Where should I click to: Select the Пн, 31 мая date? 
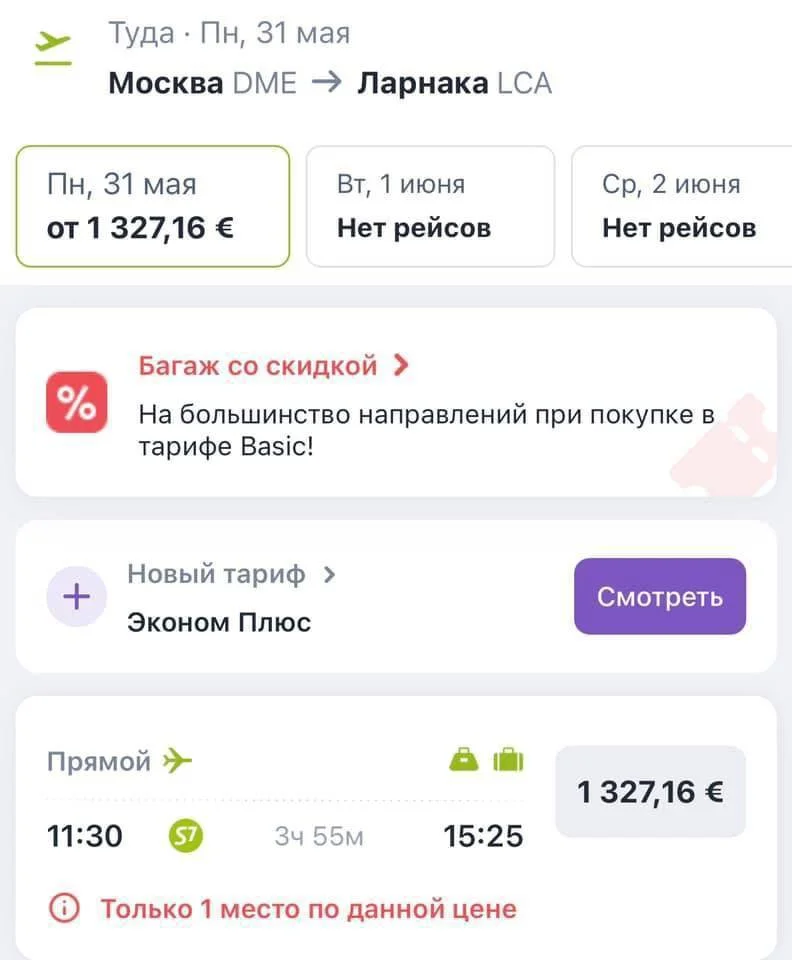(152, 207)
